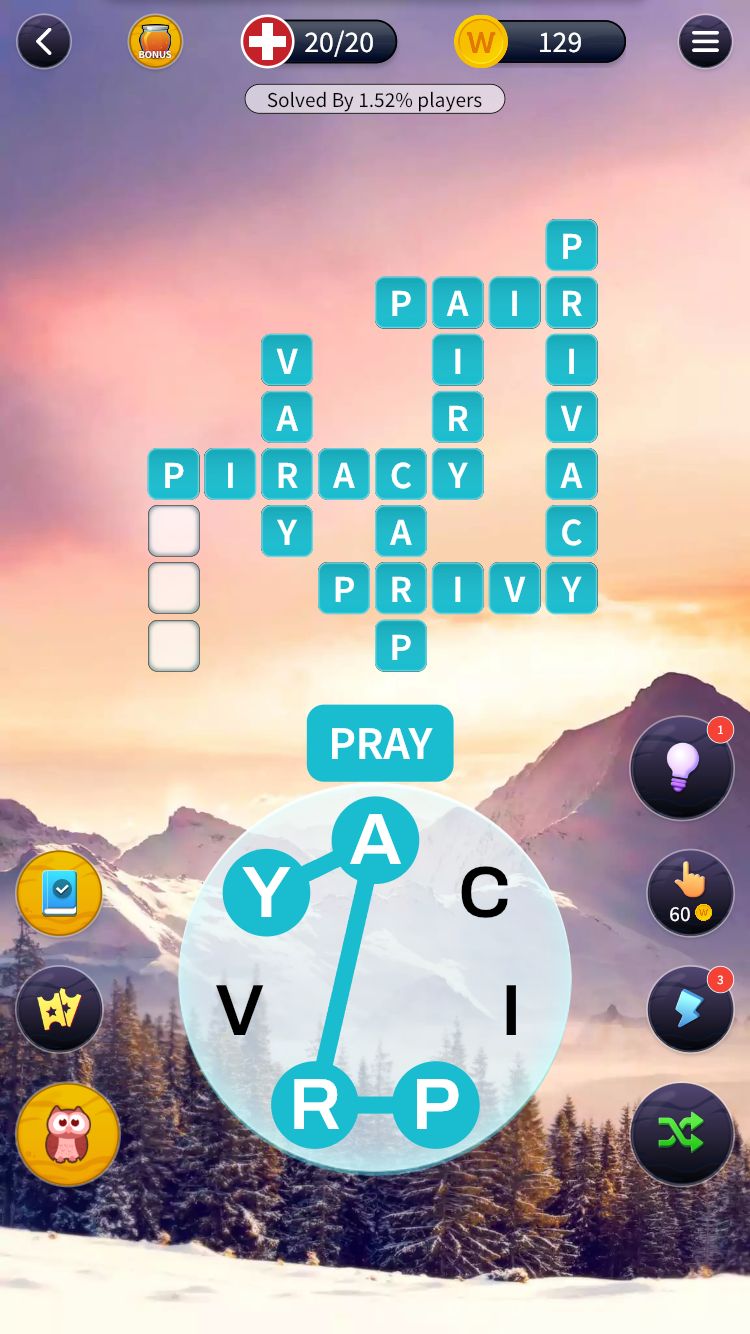Select letter I on the wheel

coord(510,1011)
